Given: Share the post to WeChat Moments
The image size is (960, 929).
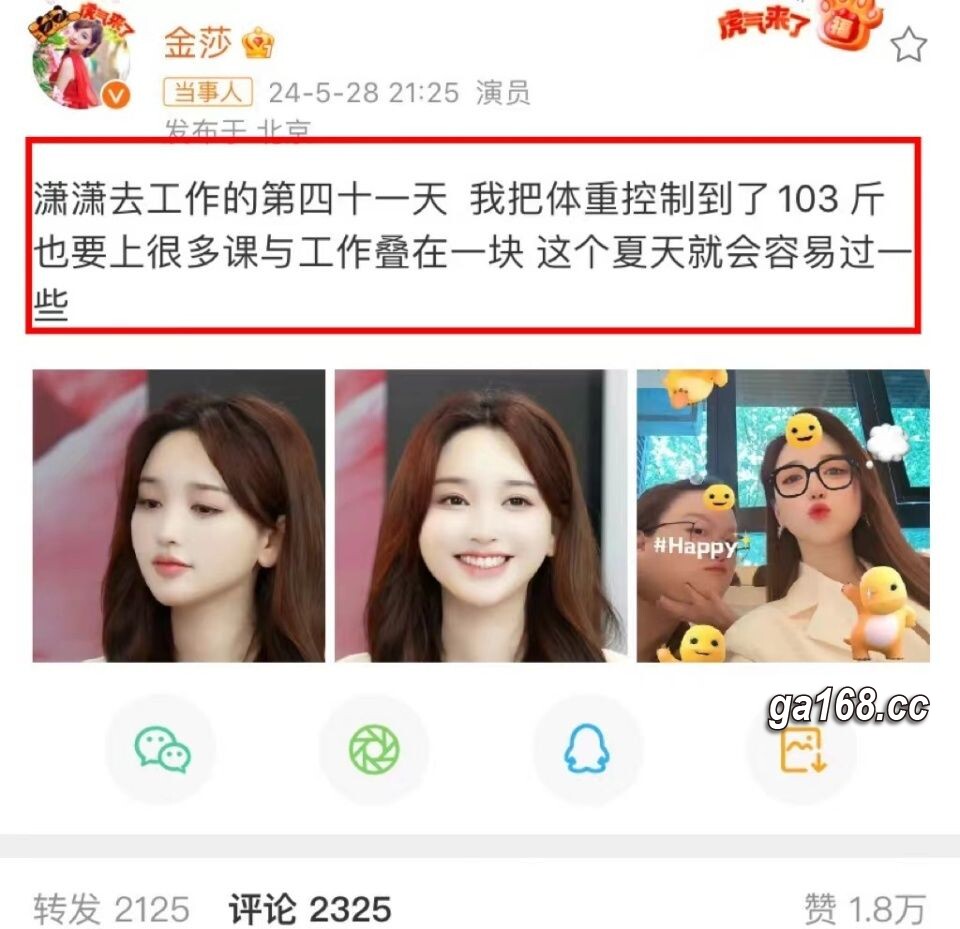Looking at the screenshot, I should point(374,748).
